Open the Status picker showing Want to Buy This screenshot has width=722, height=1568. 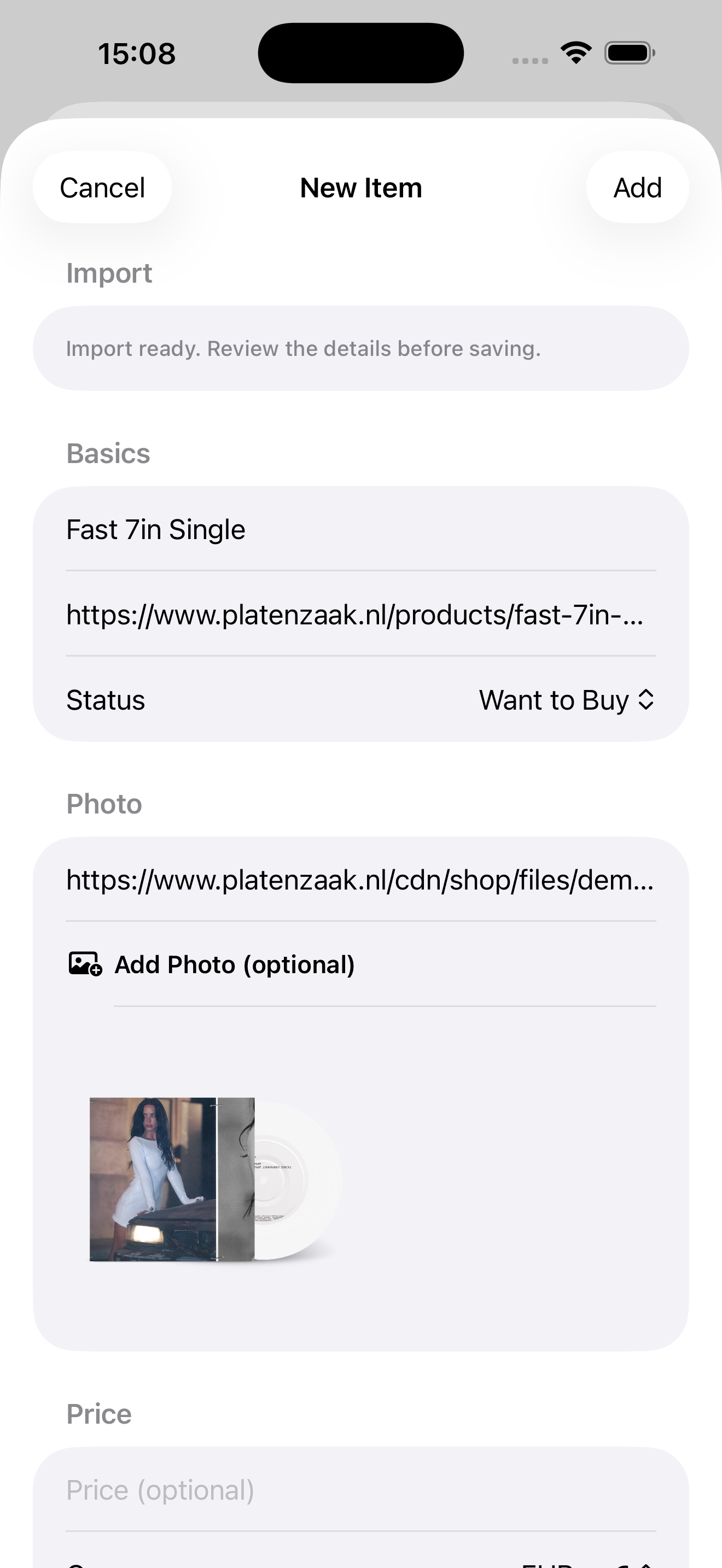(360, 699)
